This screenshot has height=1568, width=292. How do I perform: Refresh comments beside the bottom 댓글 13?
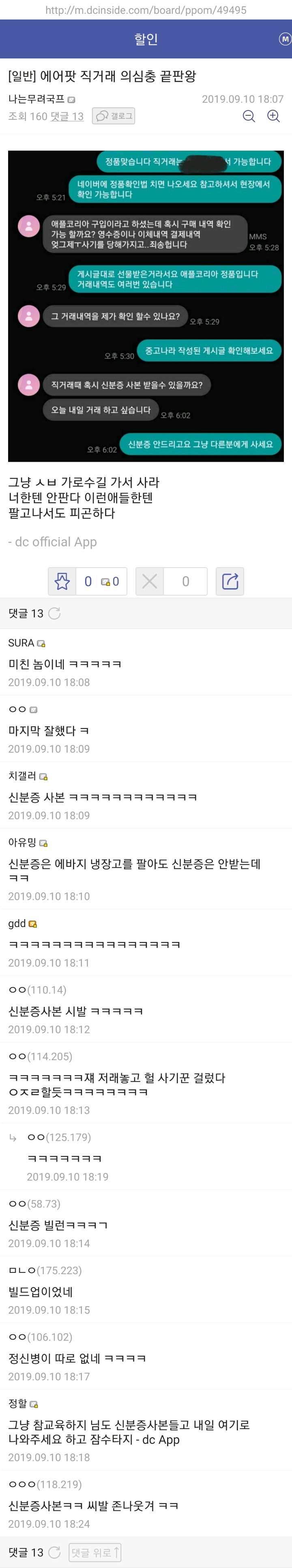click(54, 1552)
